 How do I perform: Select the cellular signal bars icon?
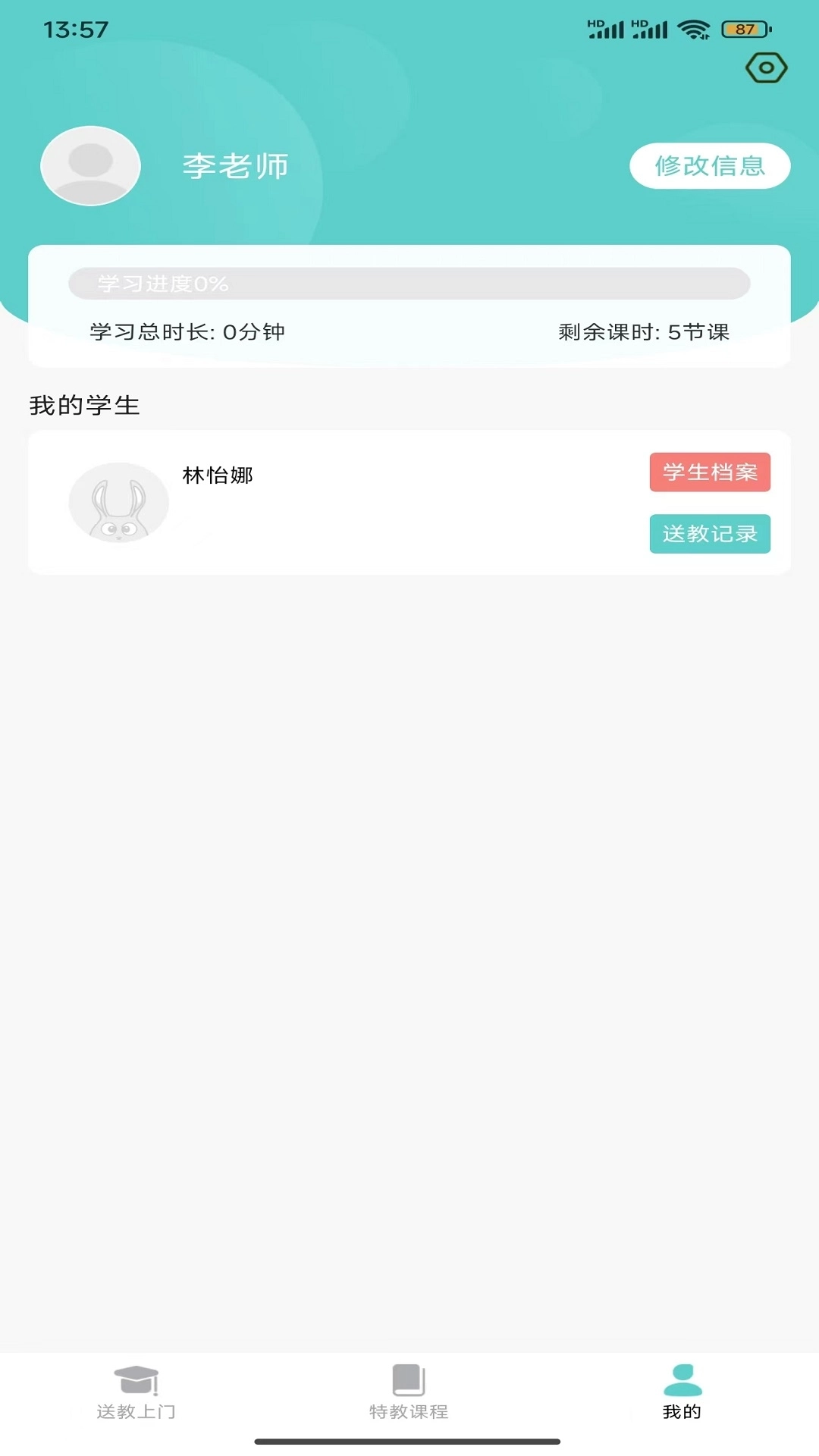pos(607,30)
